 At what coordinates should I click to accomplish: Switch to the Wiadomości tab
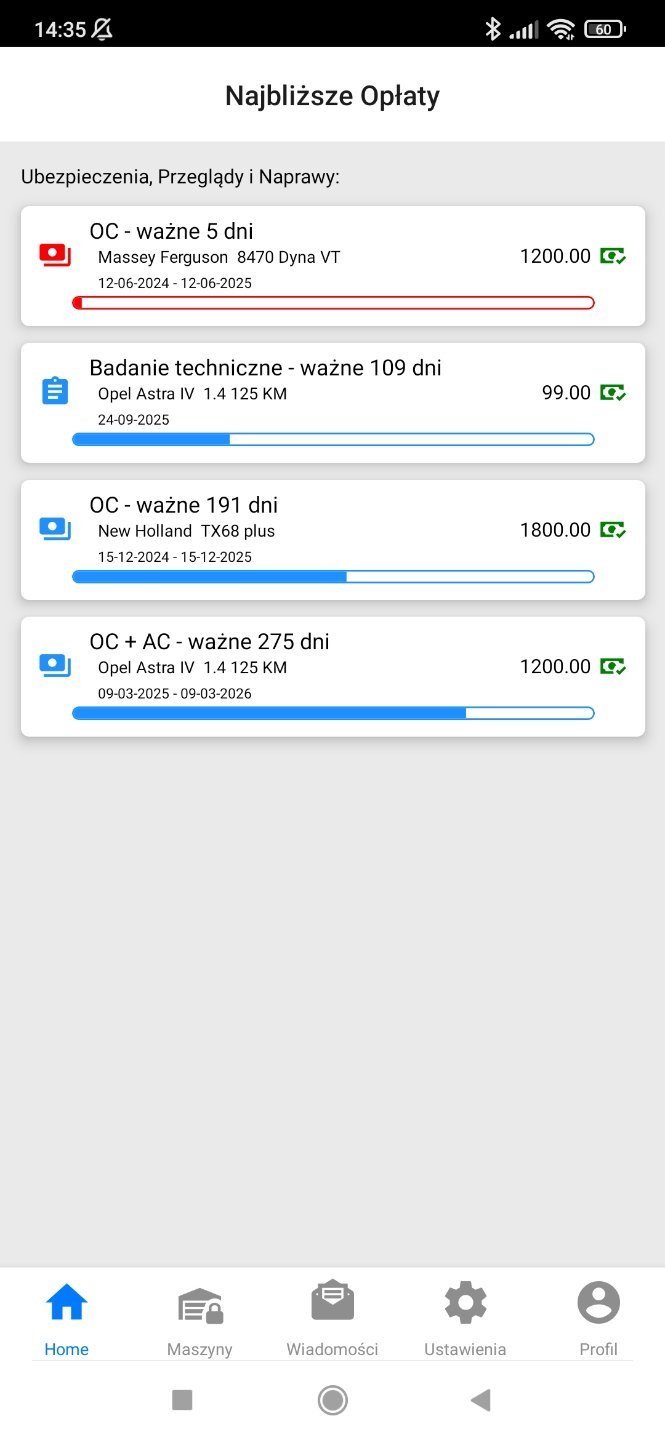tap(332, 1320)
